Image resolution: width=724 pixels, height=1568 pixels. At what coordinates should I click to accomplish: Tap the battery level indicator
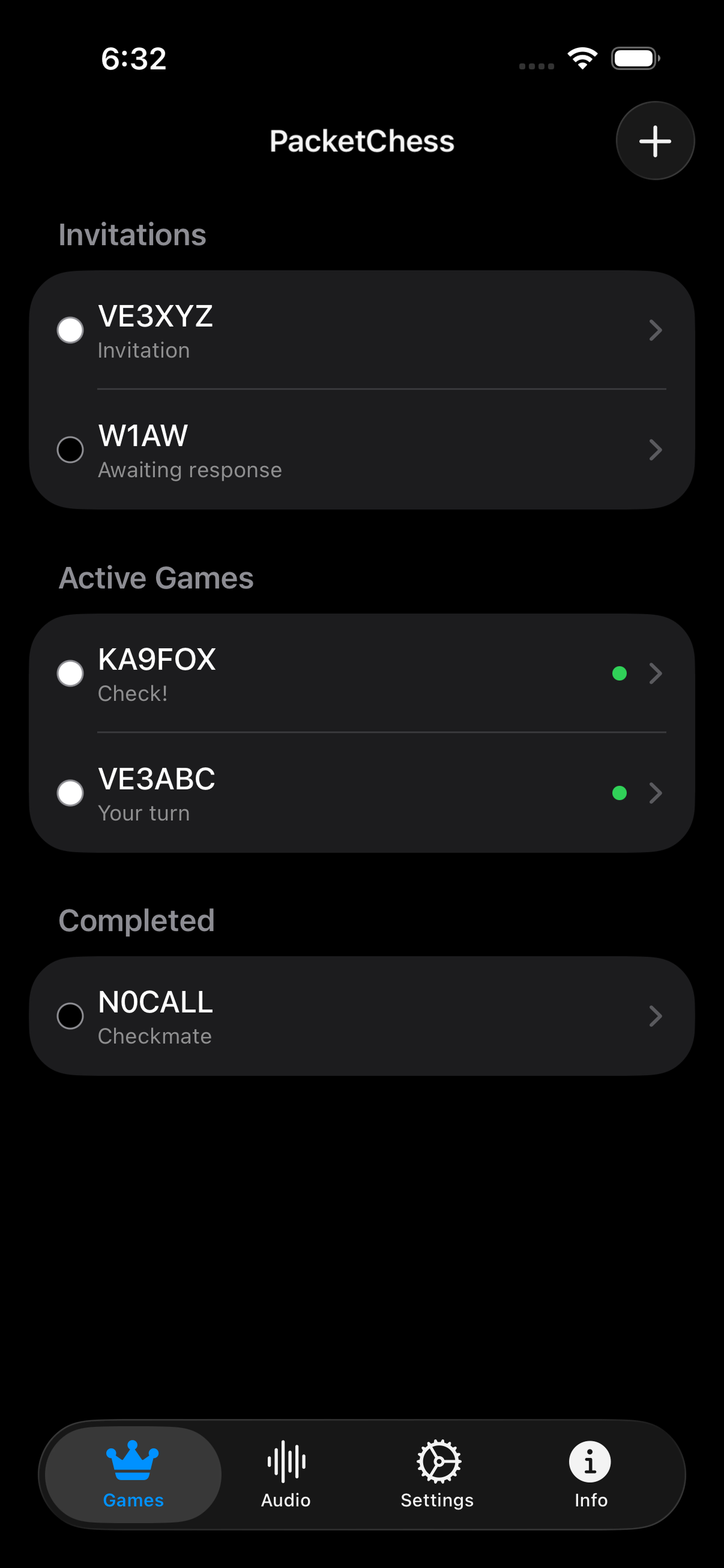click(x=635, y=57)
